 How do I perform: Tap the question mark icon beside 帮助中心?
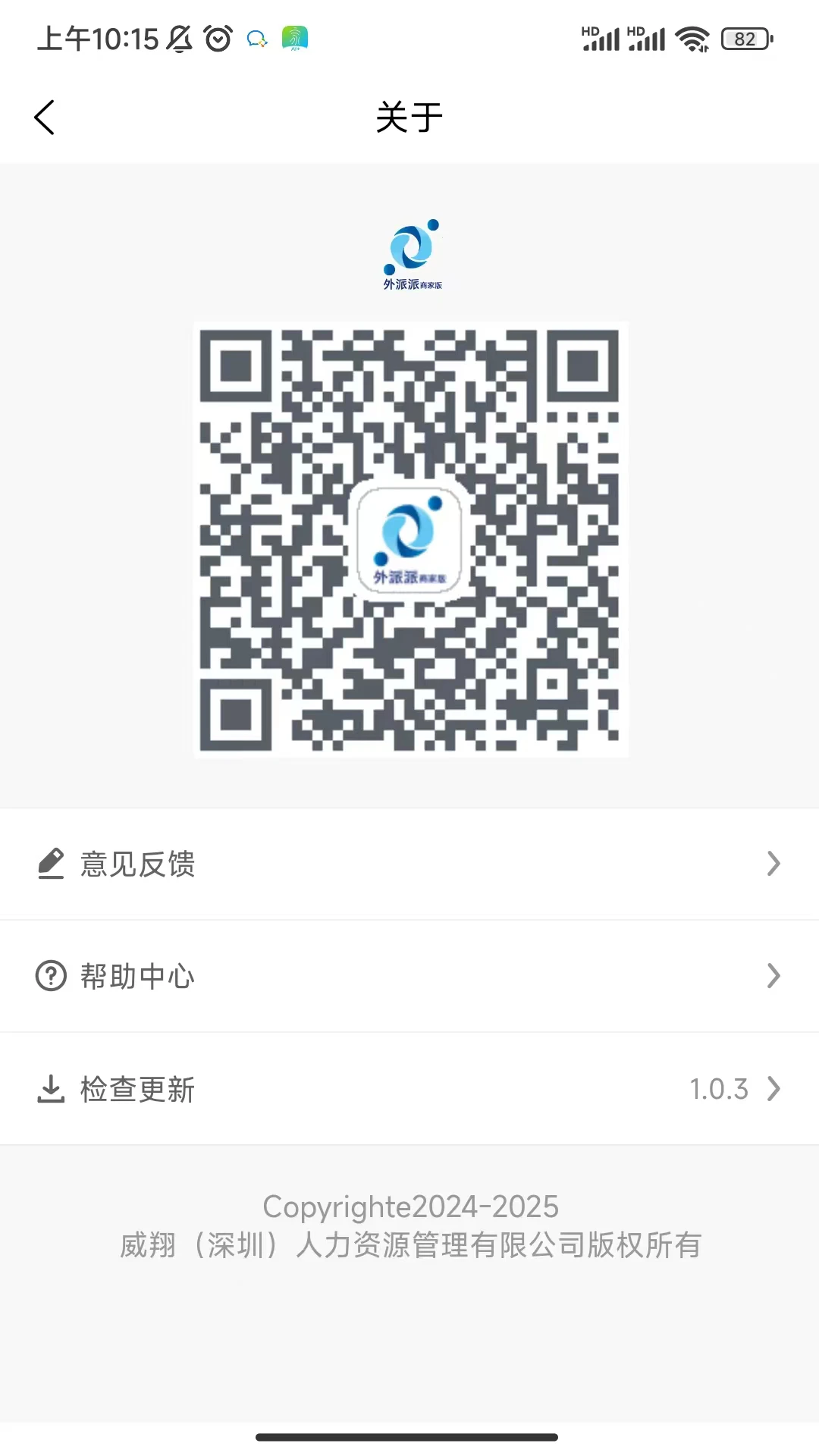[x=50, y=976]
